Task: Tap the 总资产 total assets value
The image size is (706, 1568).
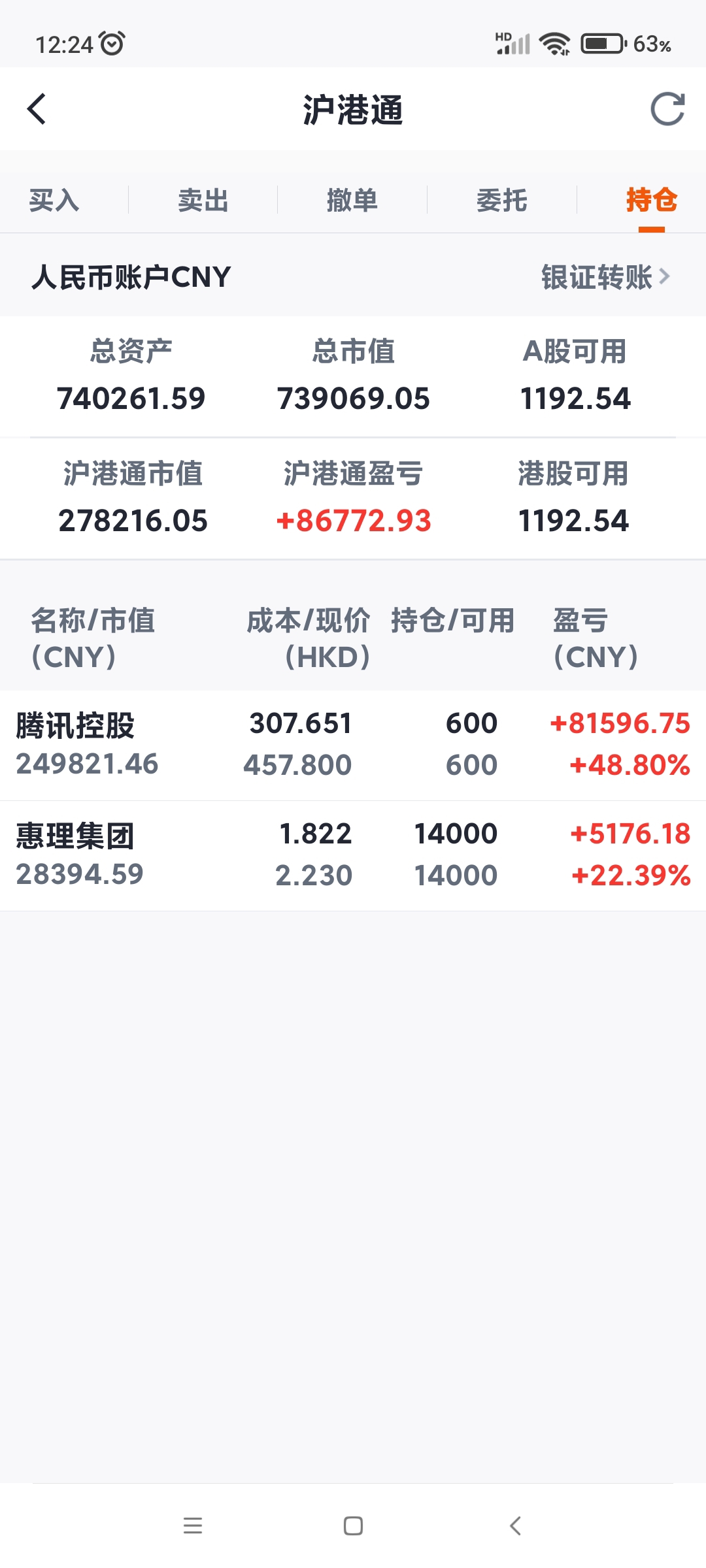Action: 132,397
